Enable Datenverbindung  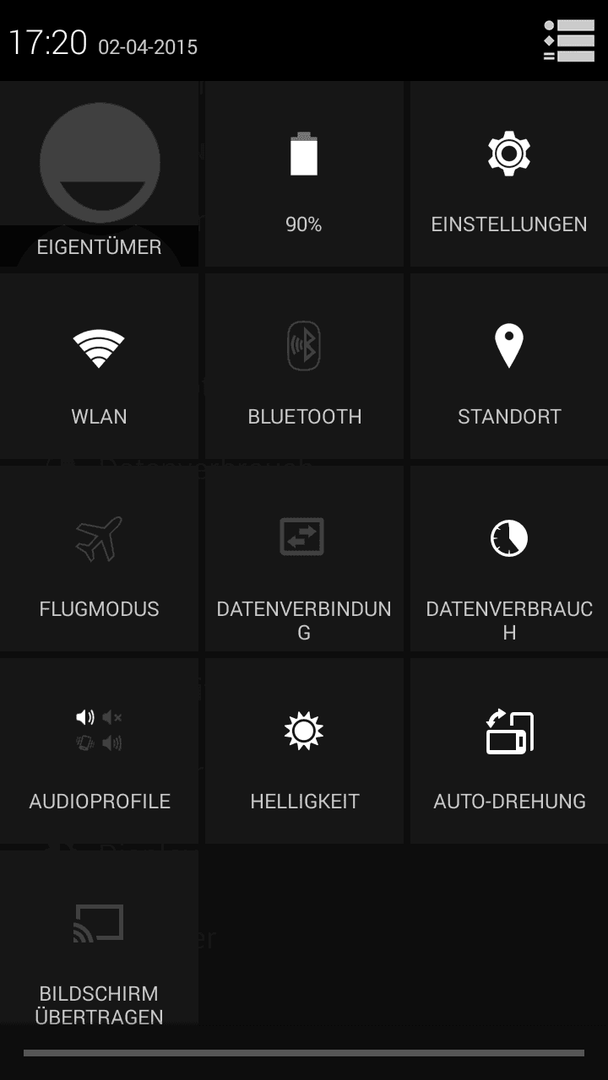tap(304, 558)
